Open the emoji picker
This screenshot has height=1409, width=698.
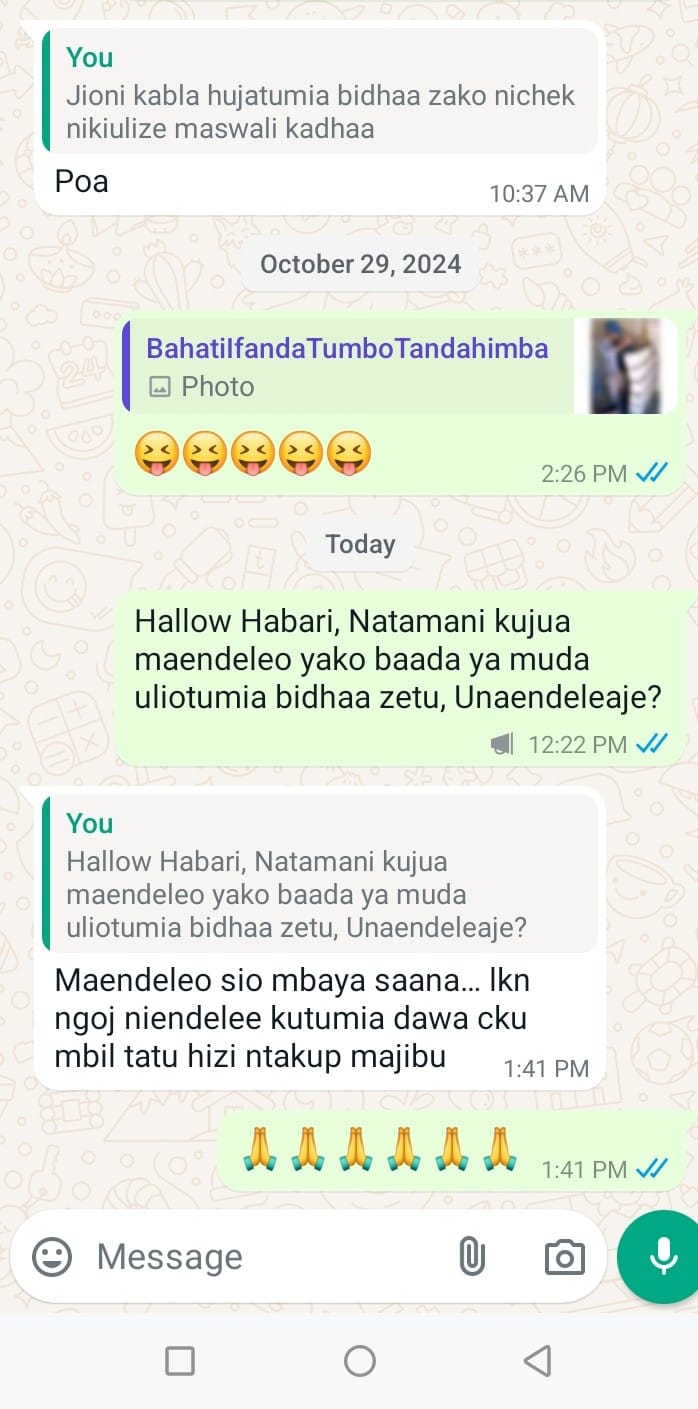point(52,1257)
